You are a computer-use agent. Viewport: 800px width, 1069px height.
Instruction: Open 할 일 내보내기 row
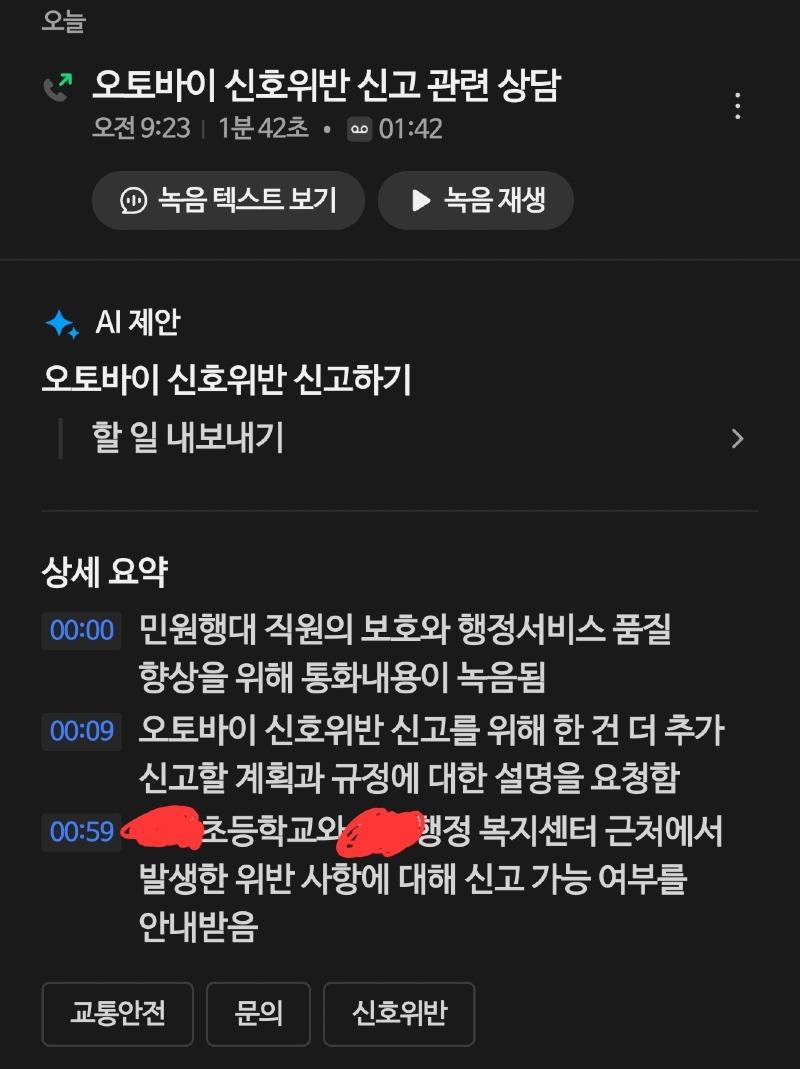coord(400,438)
